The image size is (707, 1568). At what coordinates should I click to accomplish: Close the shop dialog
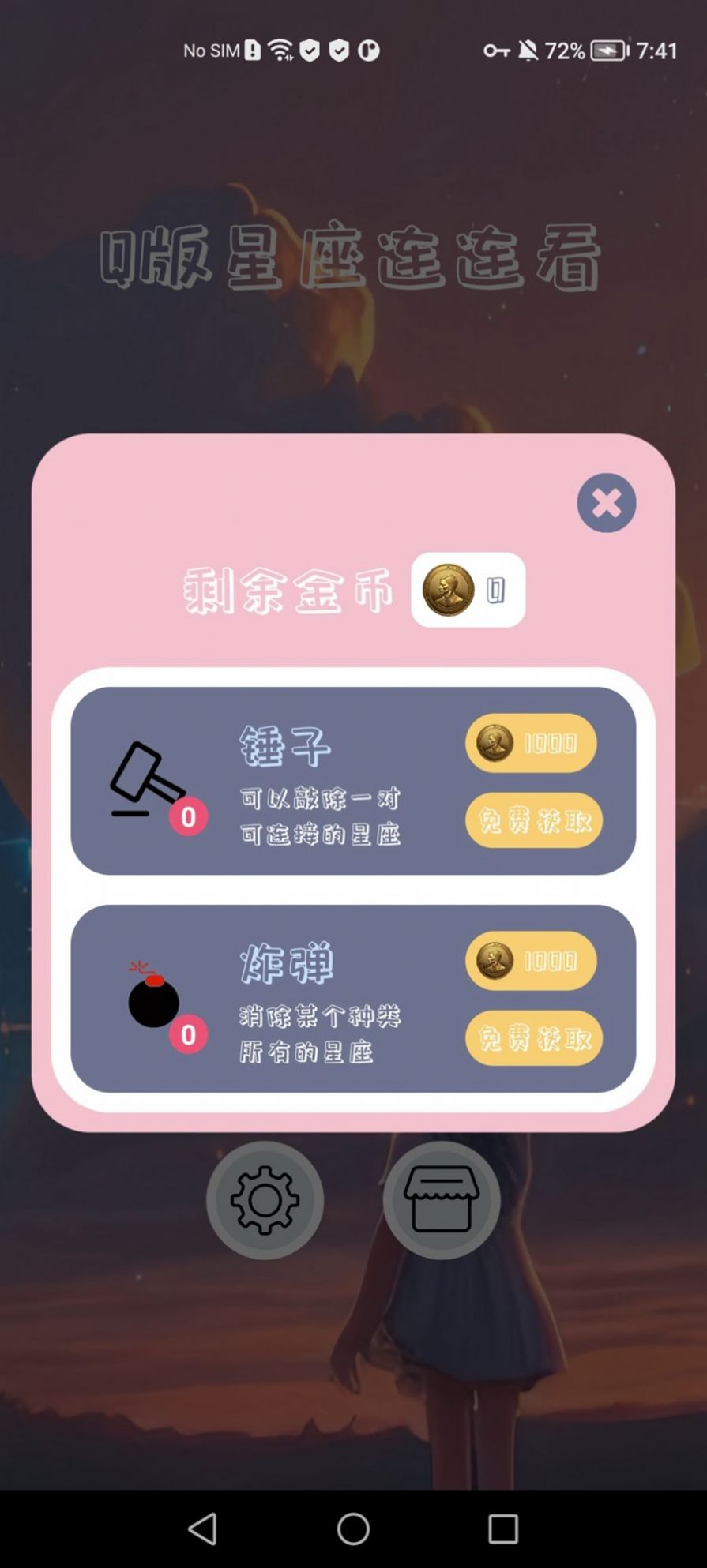click(606, 503)
